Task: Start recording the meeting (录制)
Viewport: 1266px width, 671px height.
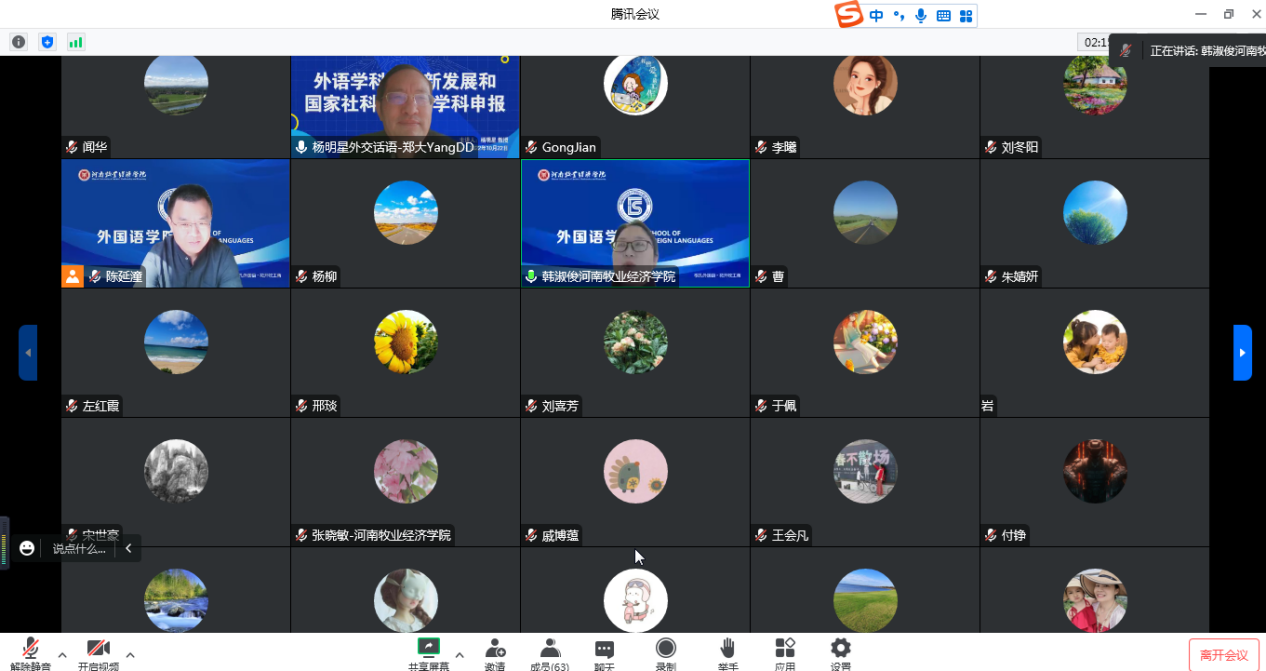Action: (x=666, y=652)
